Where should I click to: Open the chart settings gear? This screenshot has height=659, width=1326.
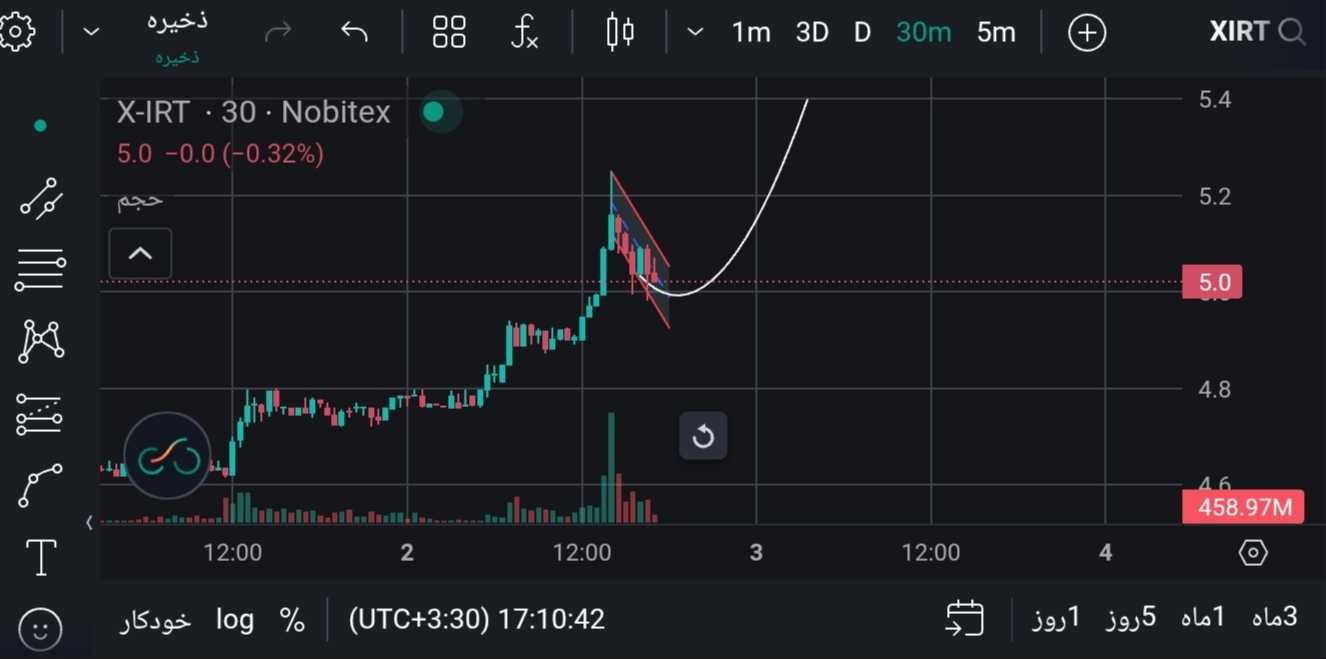(x=16, y=32)
